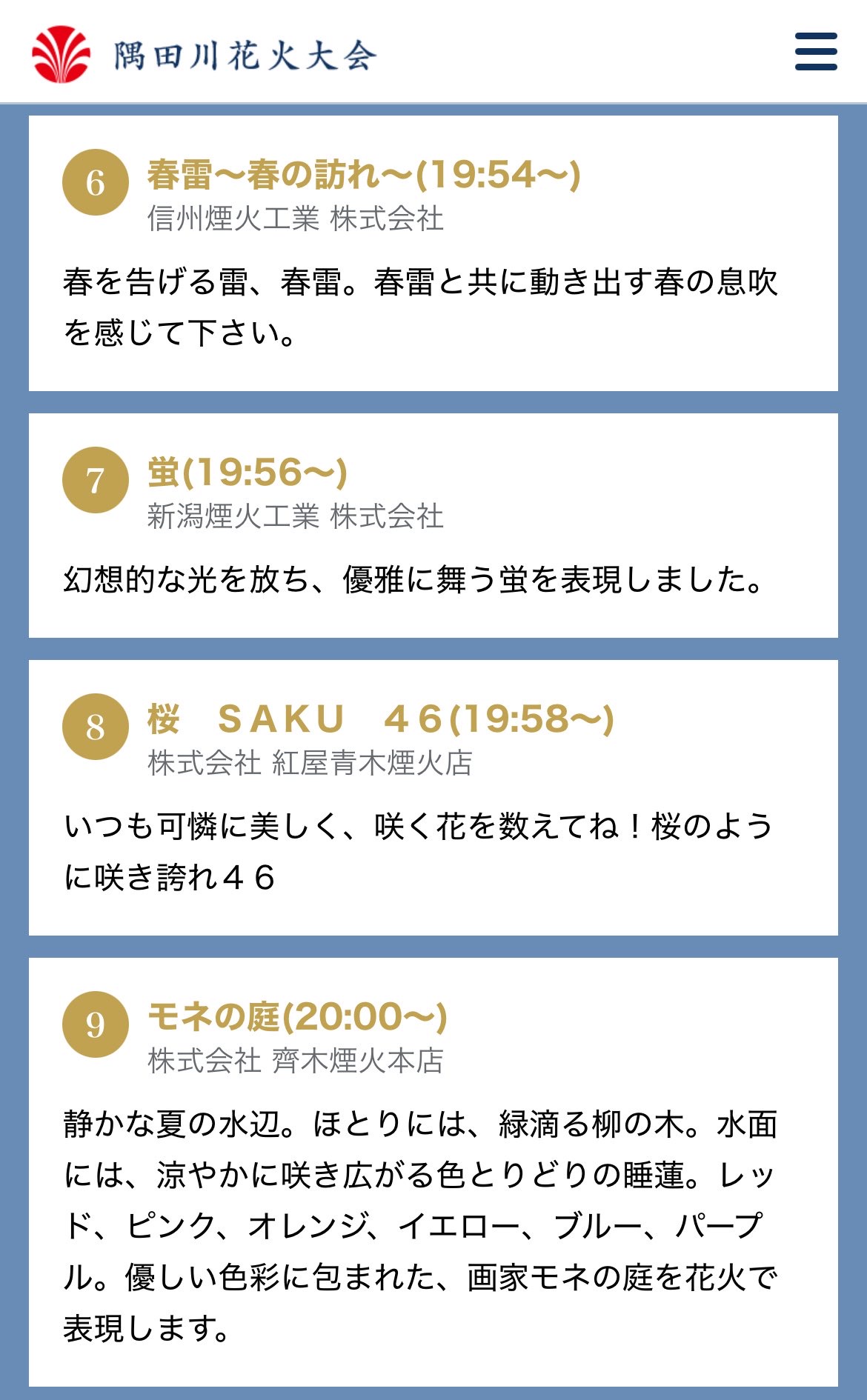Open the hamburger navigation menu
The height and width of the screenshot is (1400, 867).
(815, 51)
